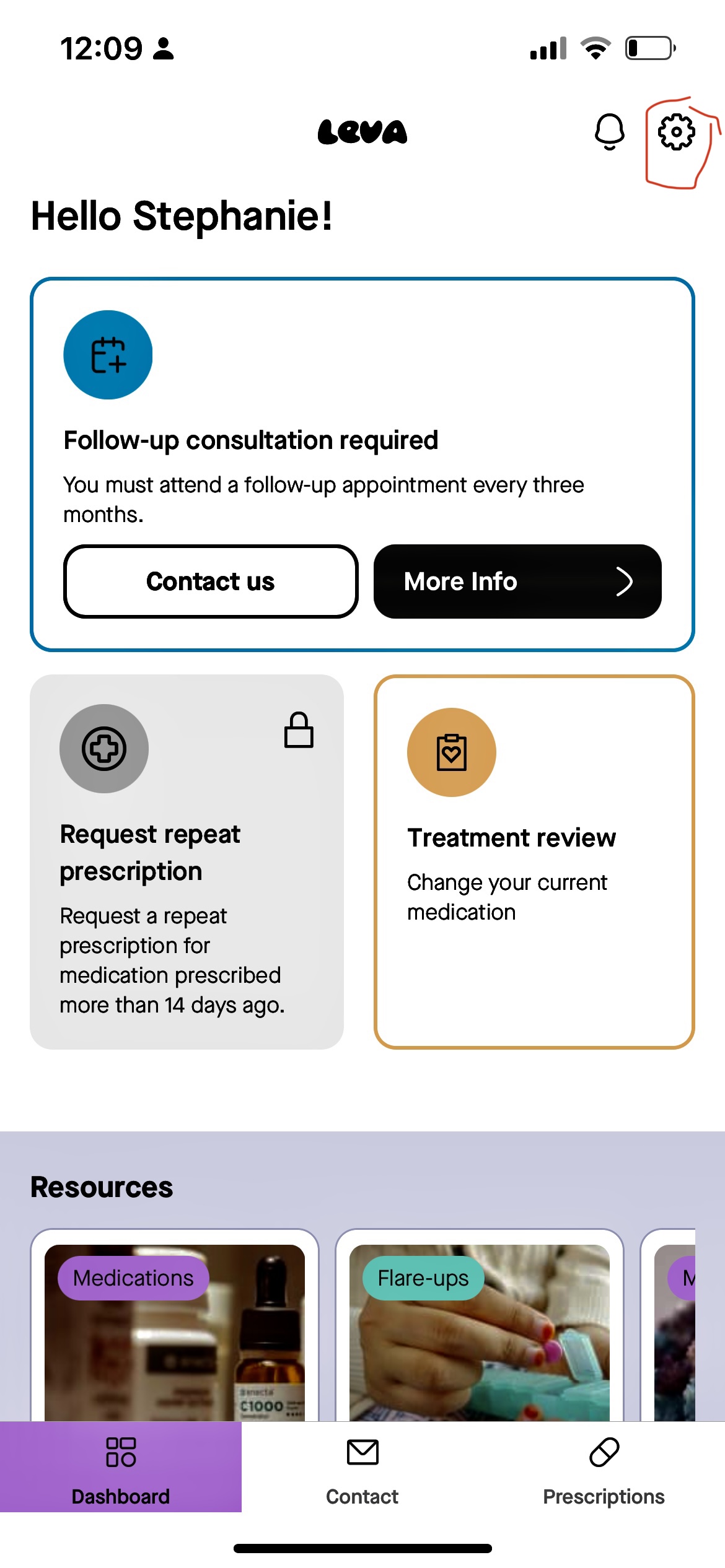Open More Info about follow-up consultation

(x=517, y=581)
